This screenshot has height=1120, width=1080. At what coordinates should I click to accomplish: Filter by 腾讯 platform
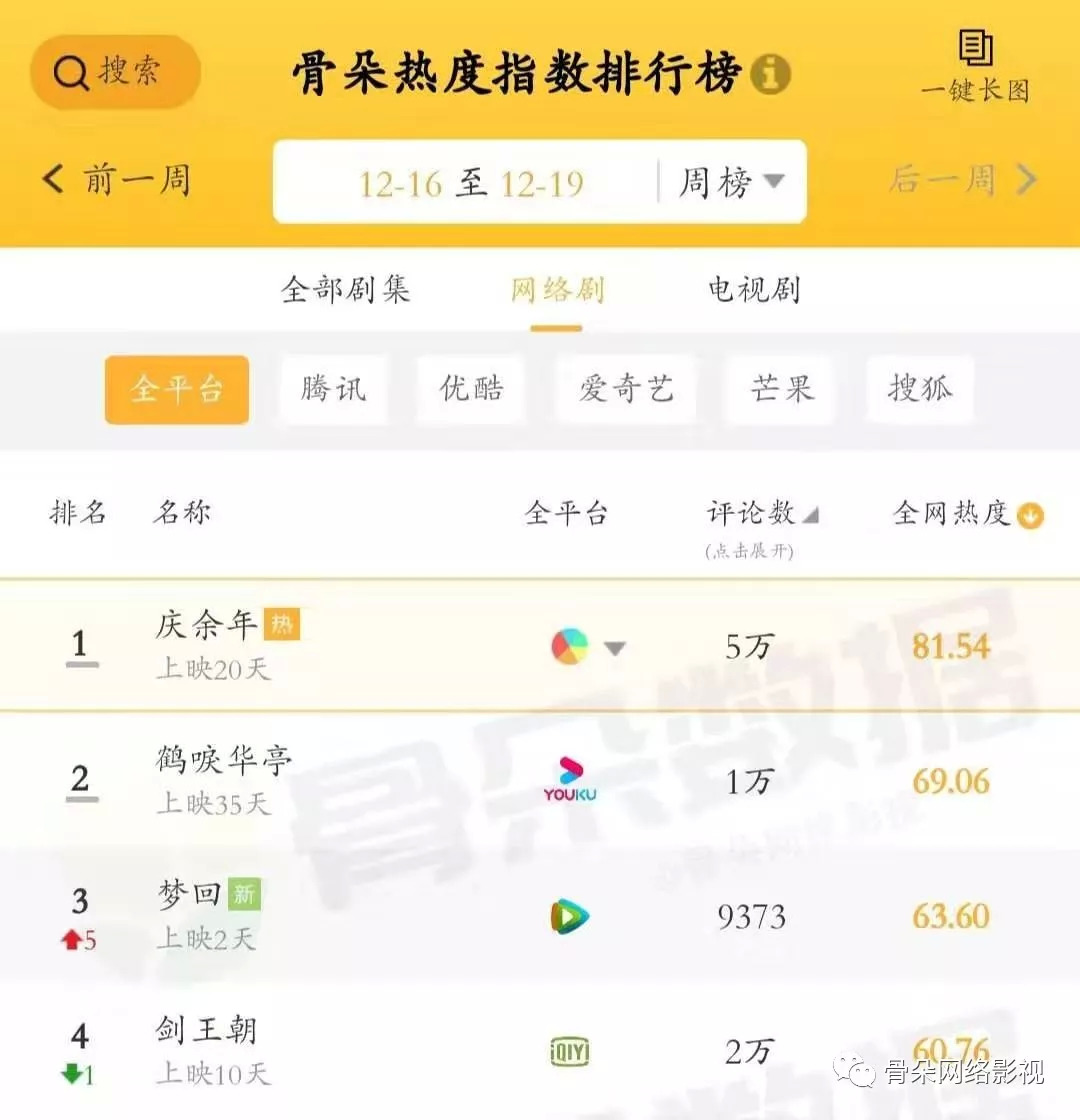click(333, 389)
